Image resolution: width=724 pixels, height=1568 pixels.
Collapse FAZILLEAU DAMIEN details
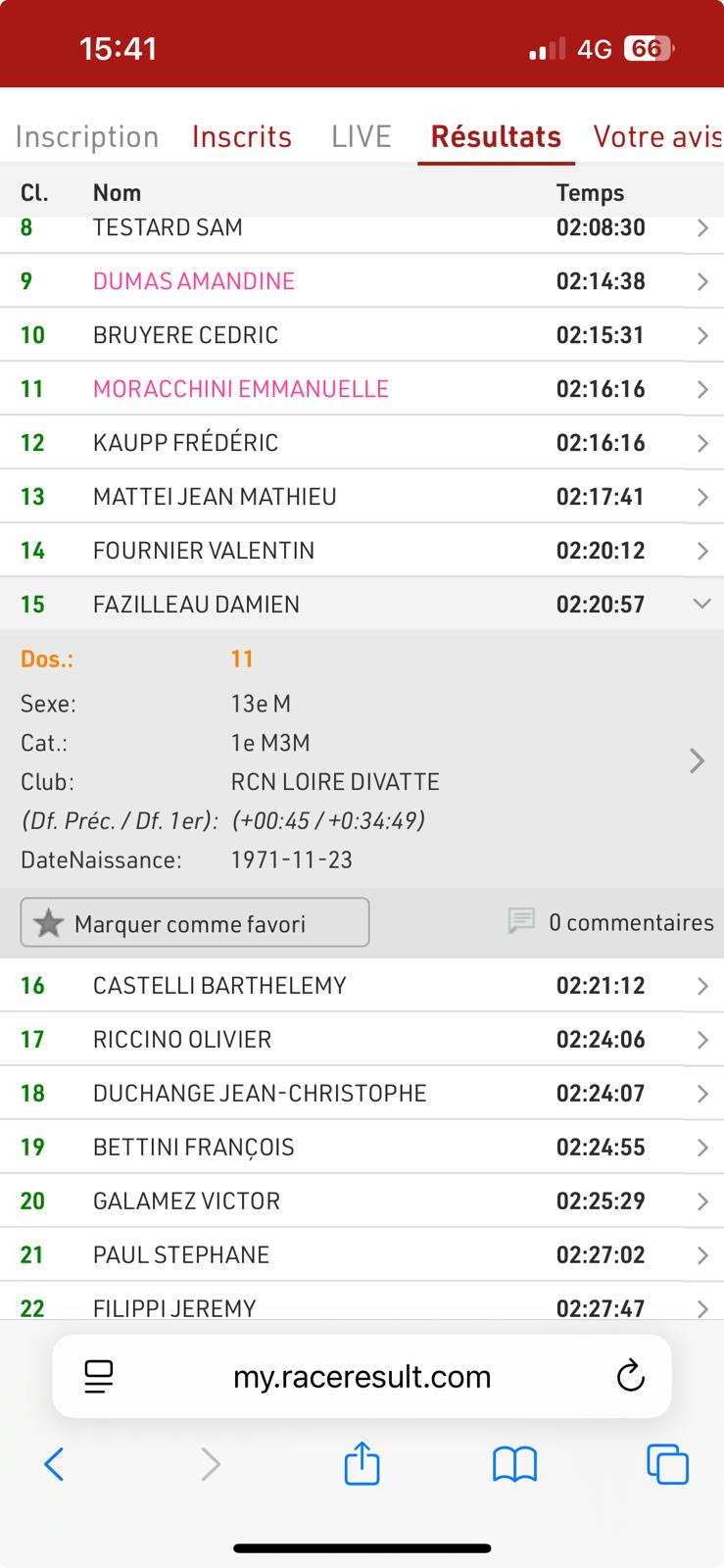click(700, 604)
